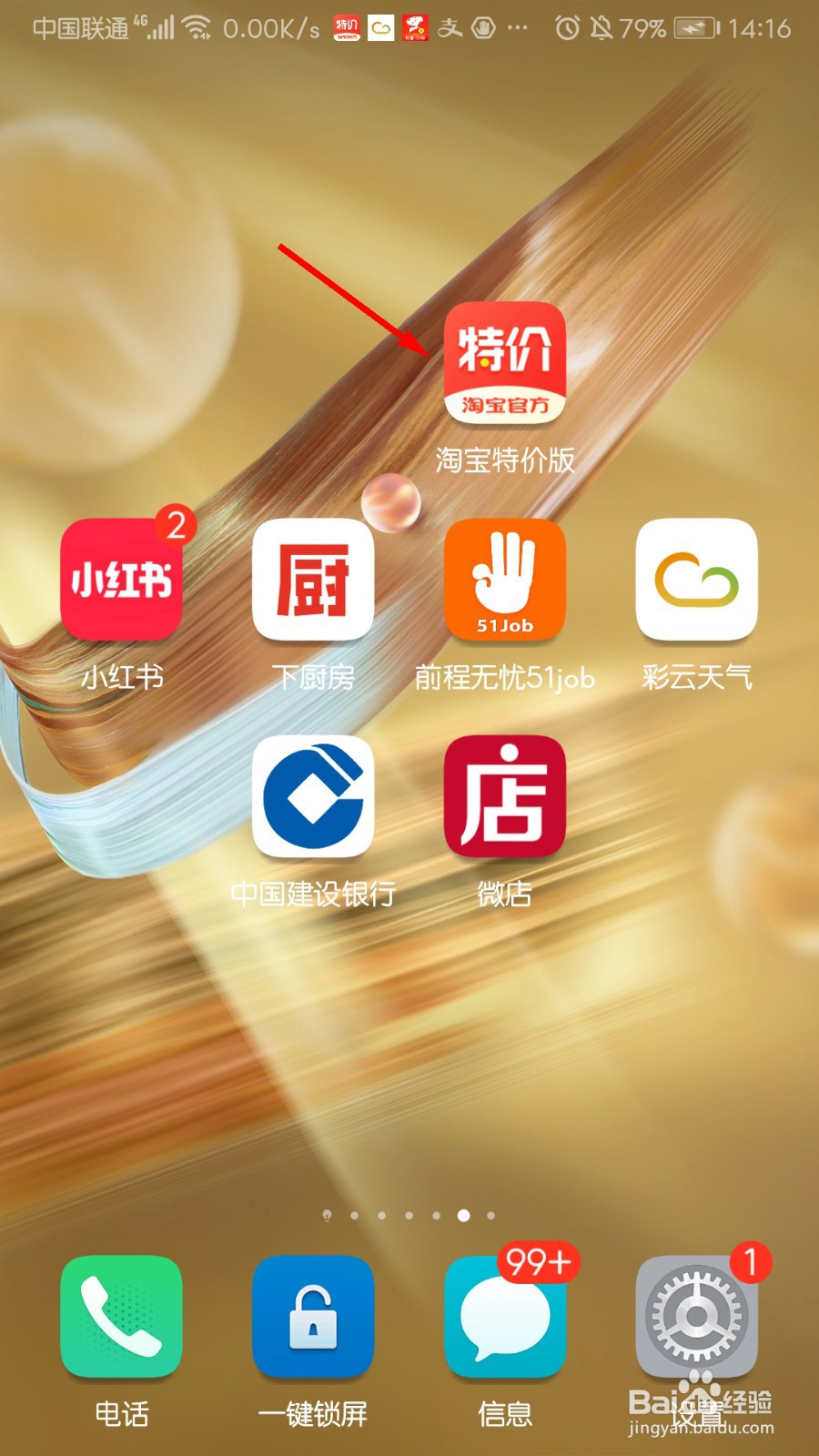The height and width of the screenshot is (1456, 819).
Task: Tap the do-not-disturb bell icon
Action: click(x=603, y=25)
